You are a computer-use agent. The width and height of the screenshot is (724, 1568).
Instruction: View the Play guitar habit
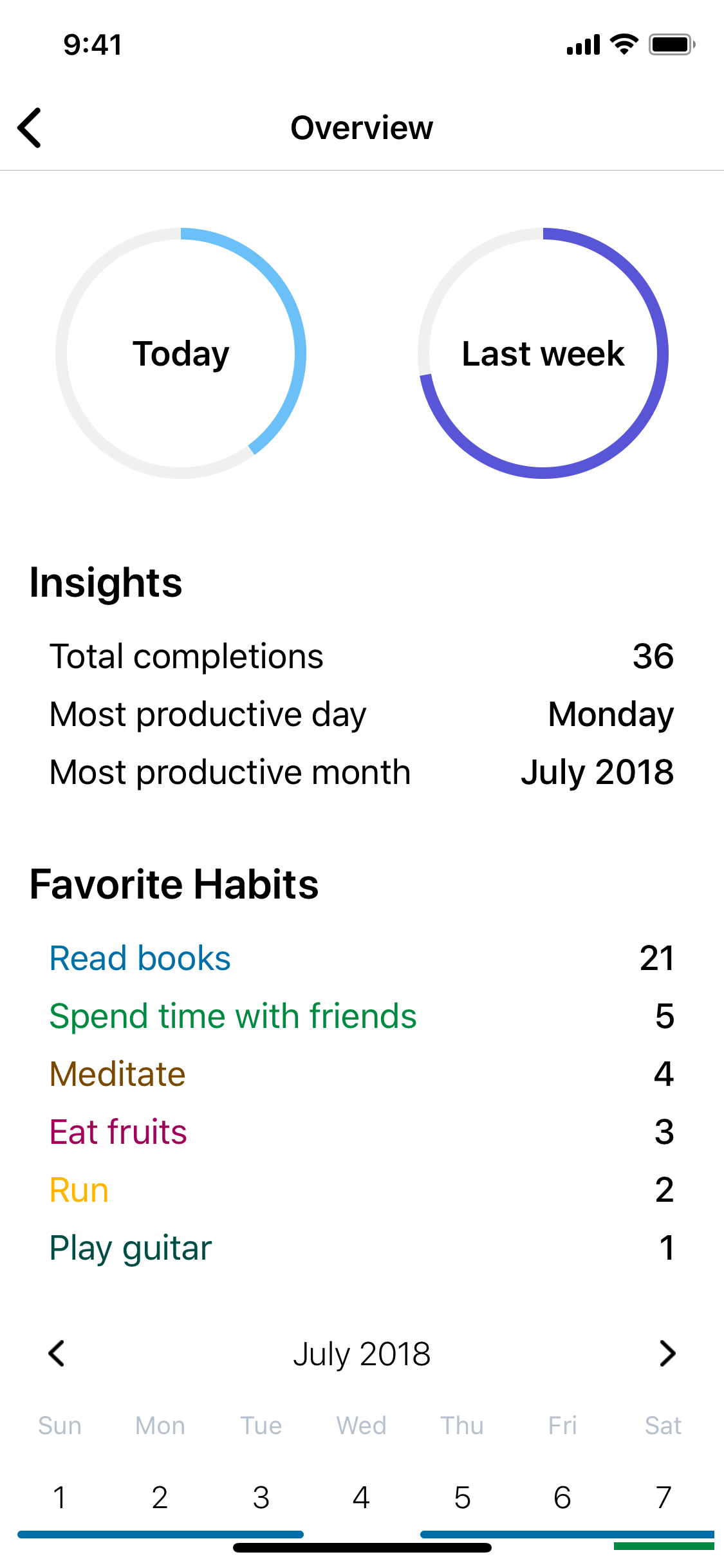point(131,1248)
